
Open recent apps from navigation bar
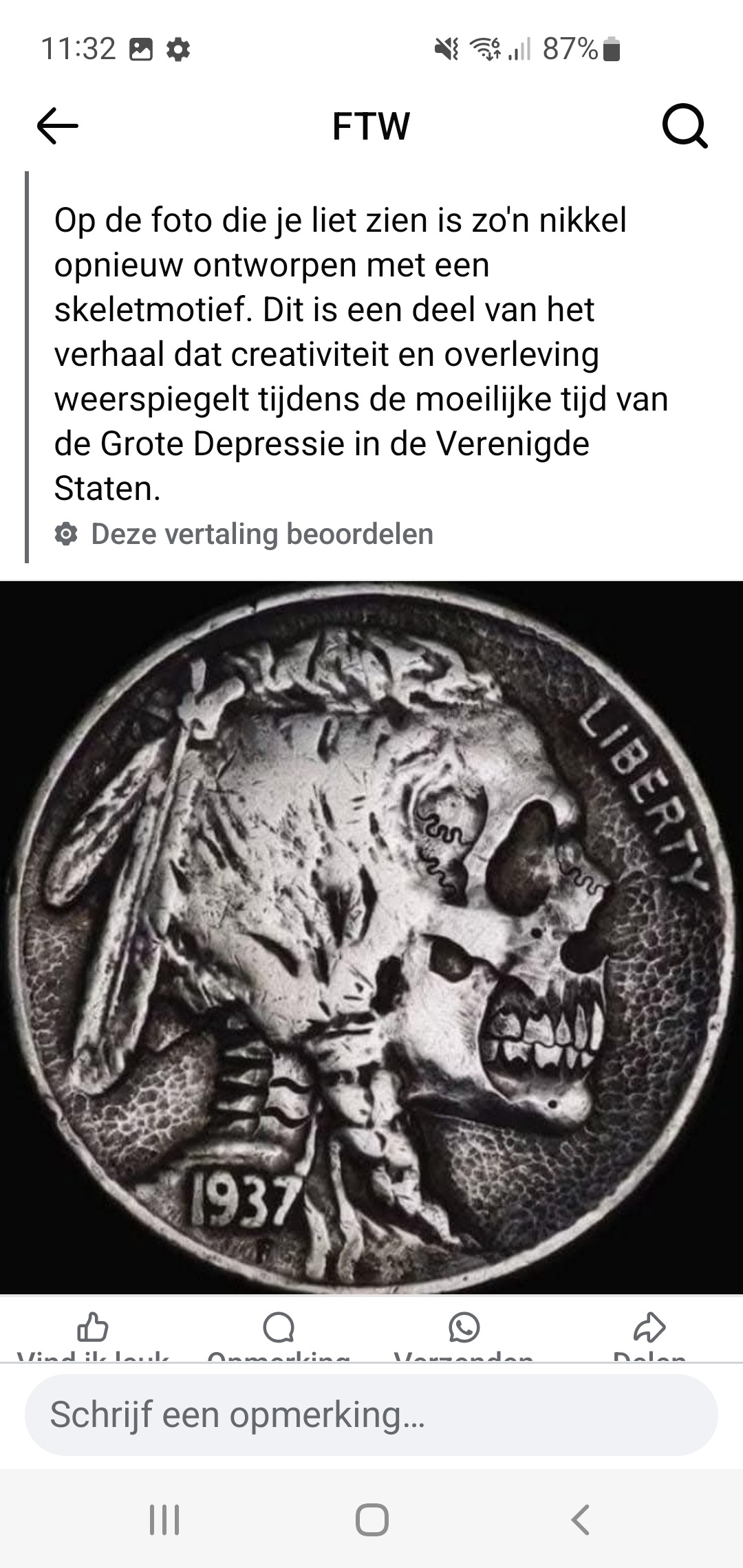coord(164,1520)
